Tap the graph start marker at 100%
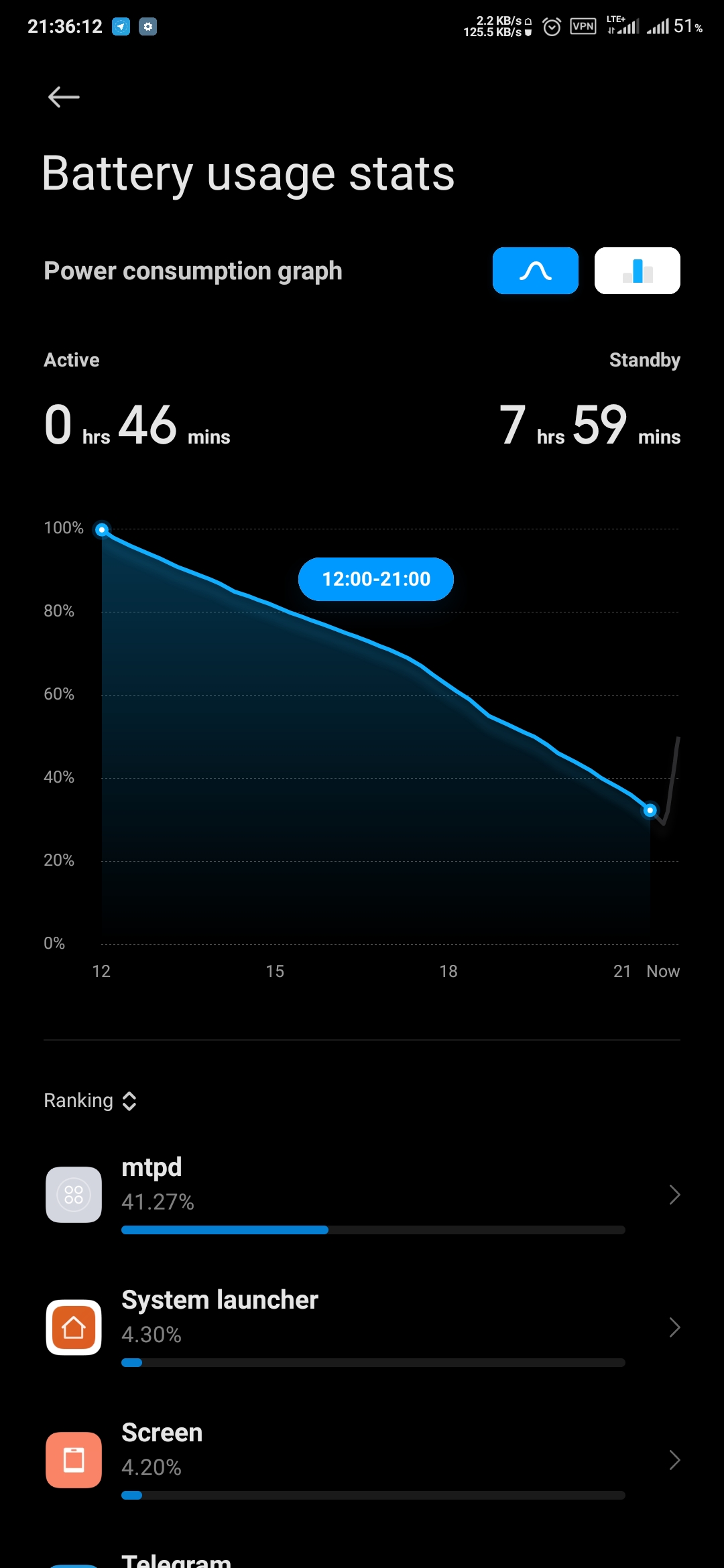724x1568 pixels. (x=102, y=530)
